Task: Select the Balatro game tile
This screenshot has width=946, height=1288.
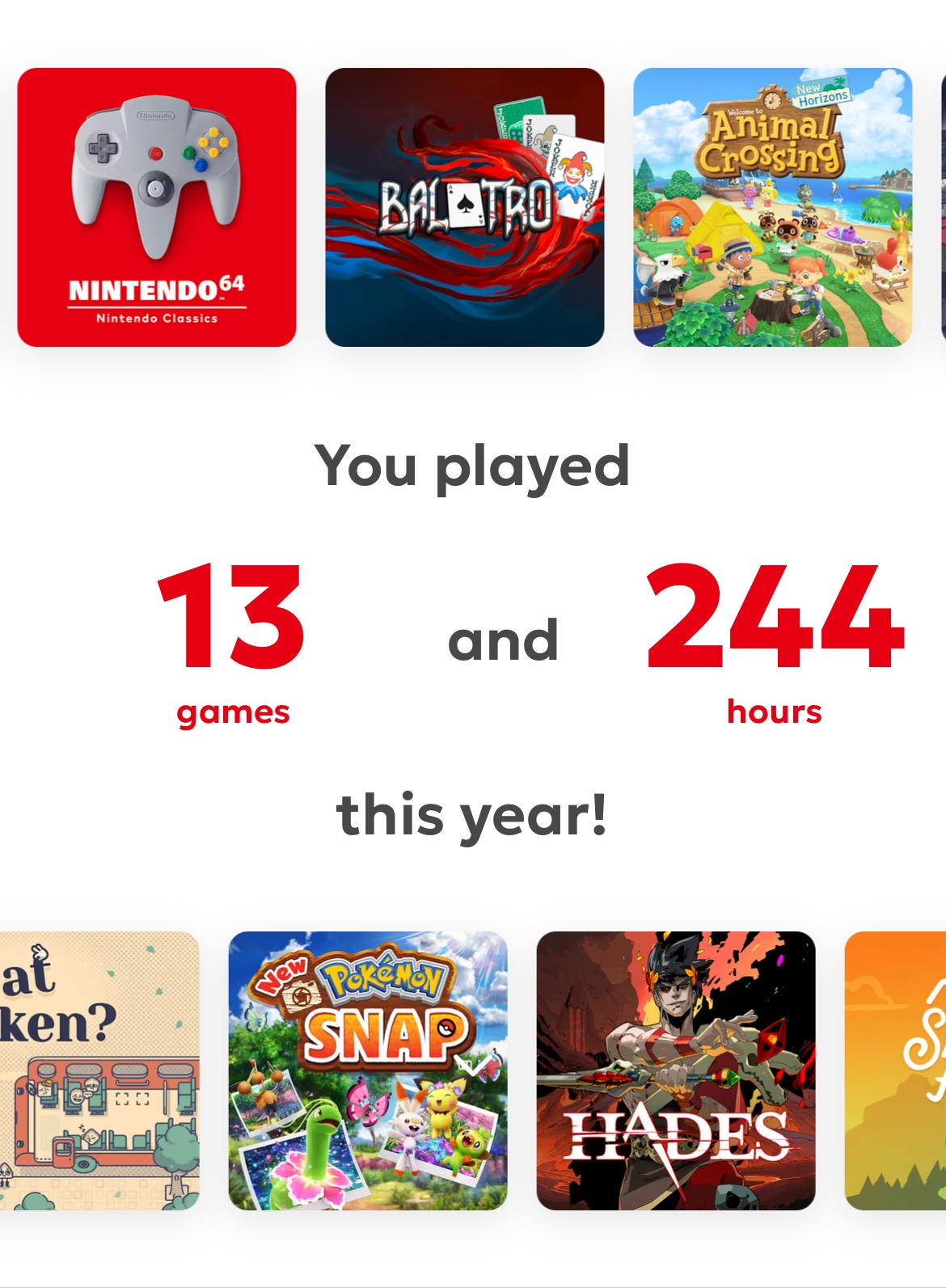Action: (x=465, y=207)
